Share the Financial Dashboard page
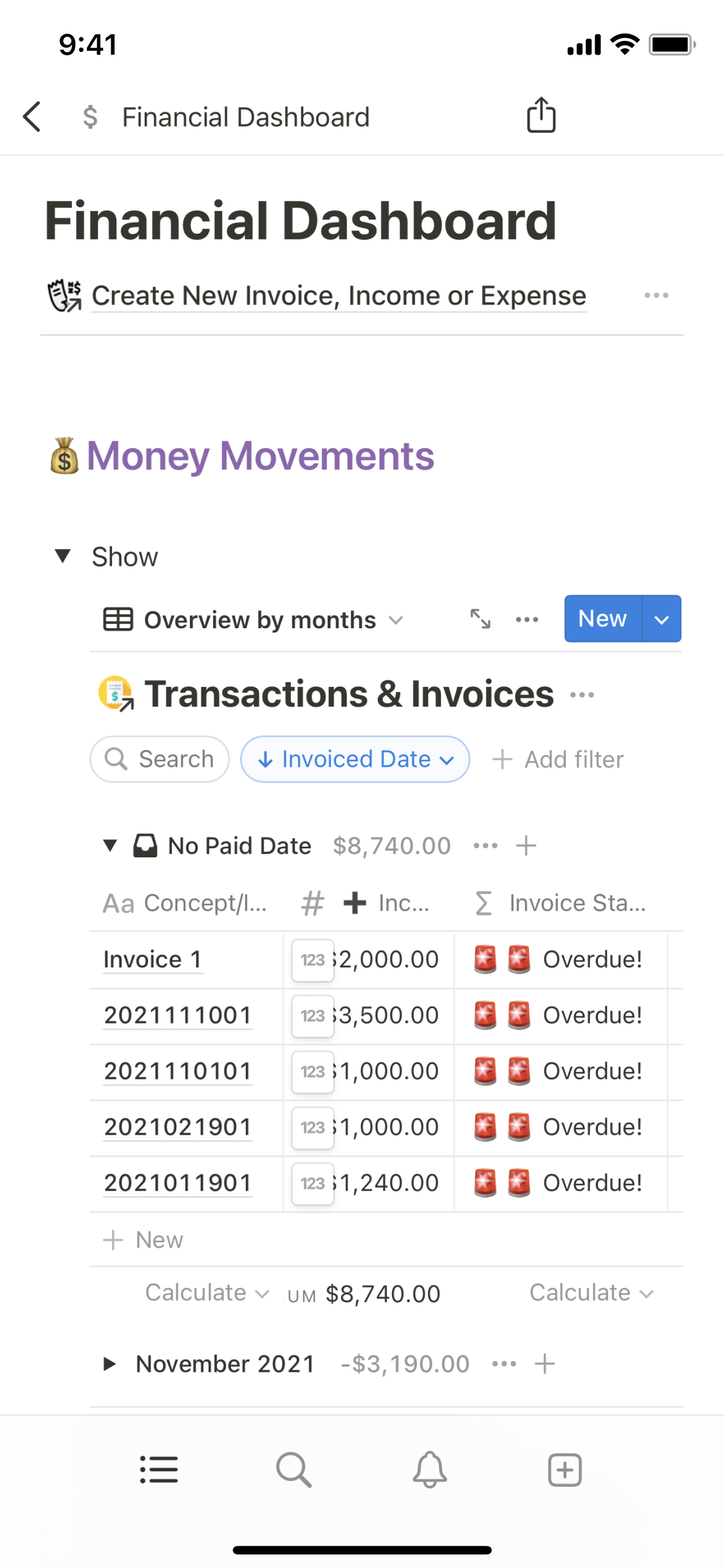The image size is (724, 1568). [541, 116]
